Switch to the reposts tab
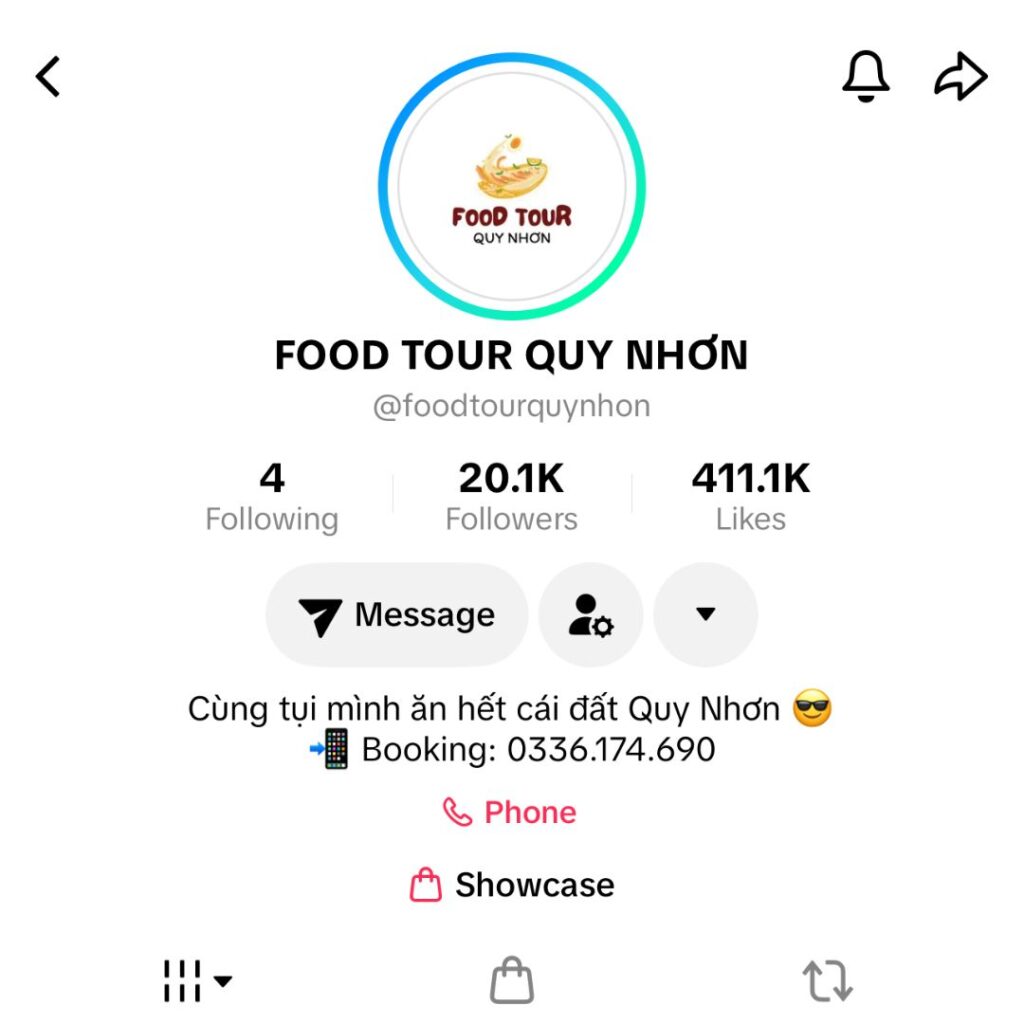 click(x=828, y=981)
